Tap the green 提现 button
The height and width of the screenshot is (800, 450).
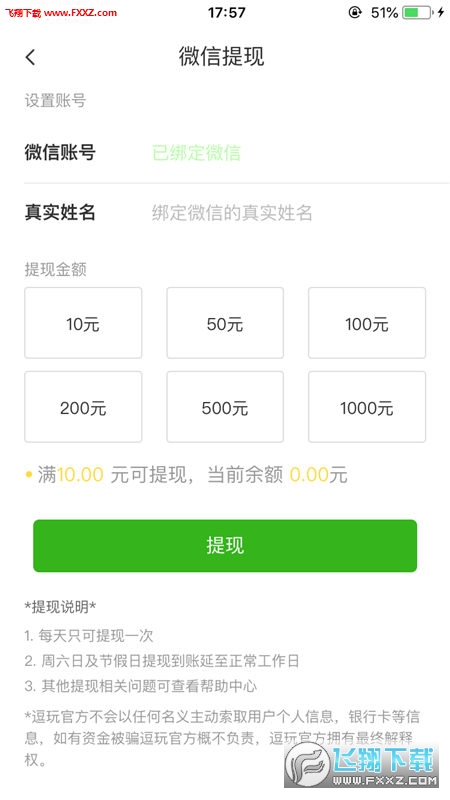point(225,546)
